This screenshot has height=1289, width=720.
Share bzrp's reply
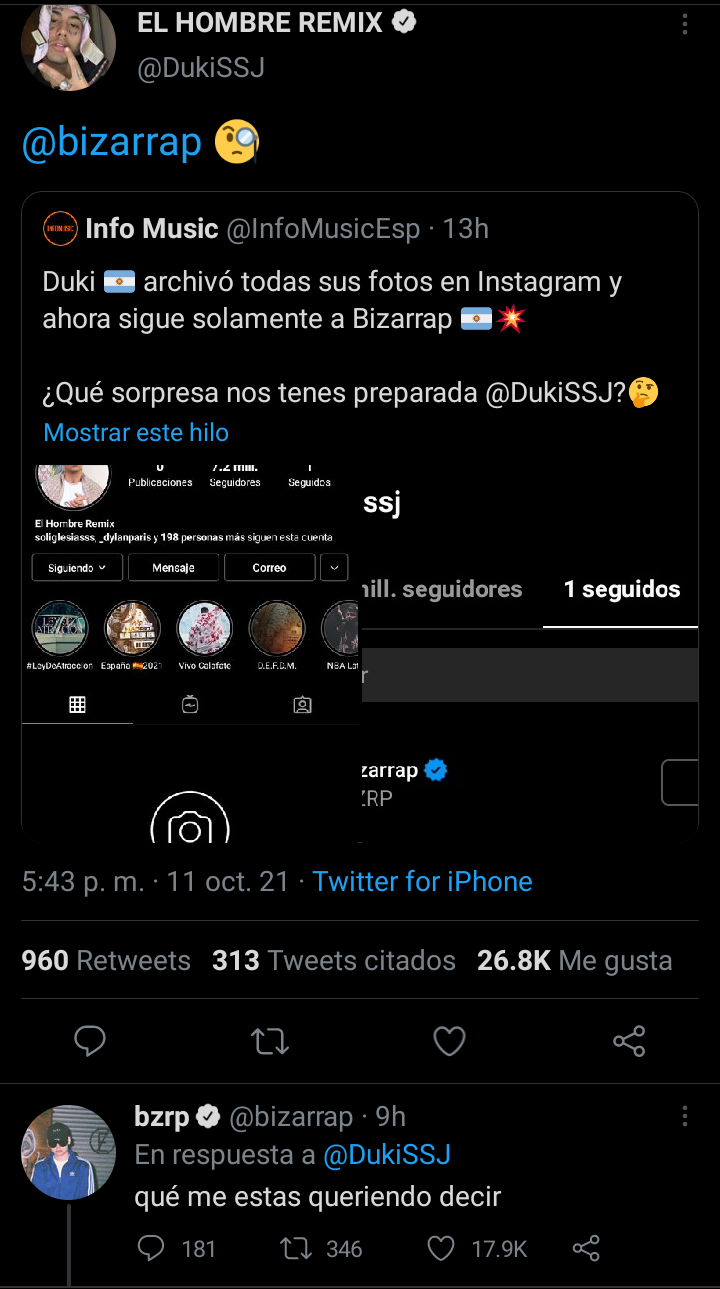(x=586, y=1248)
